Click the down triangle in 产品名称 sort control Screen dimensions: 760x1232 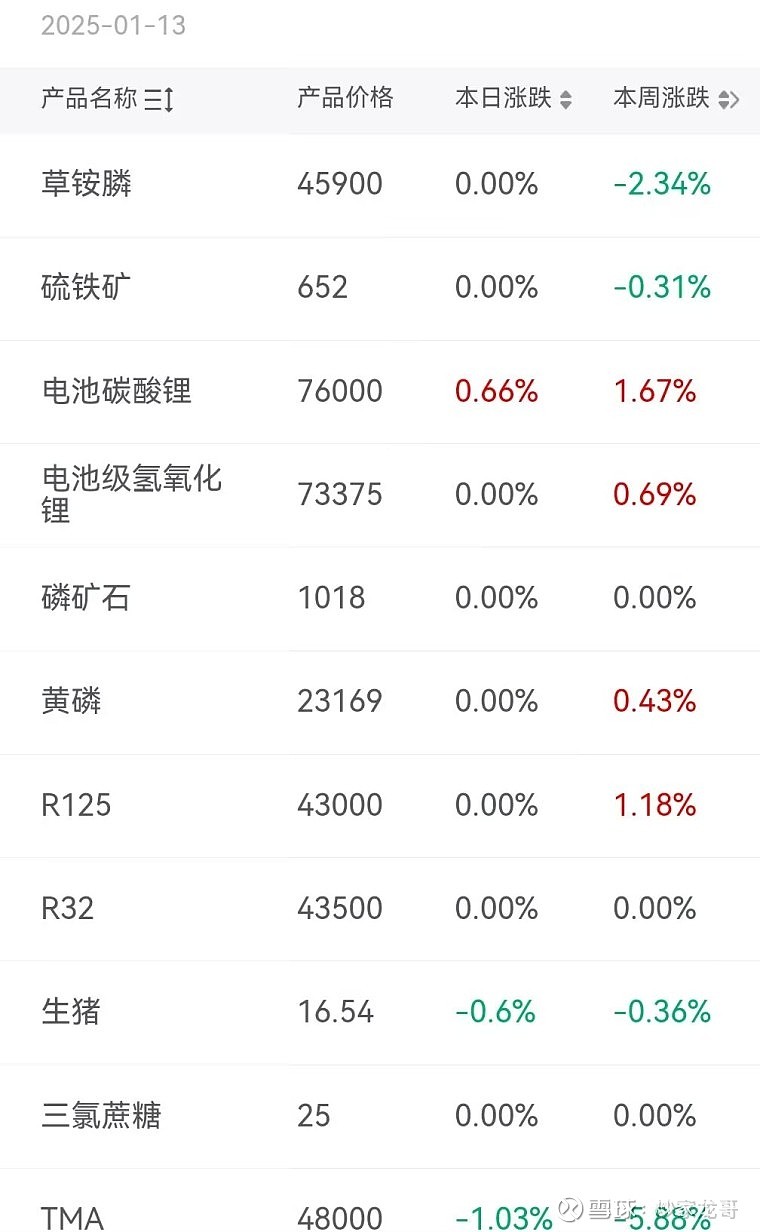168,107
